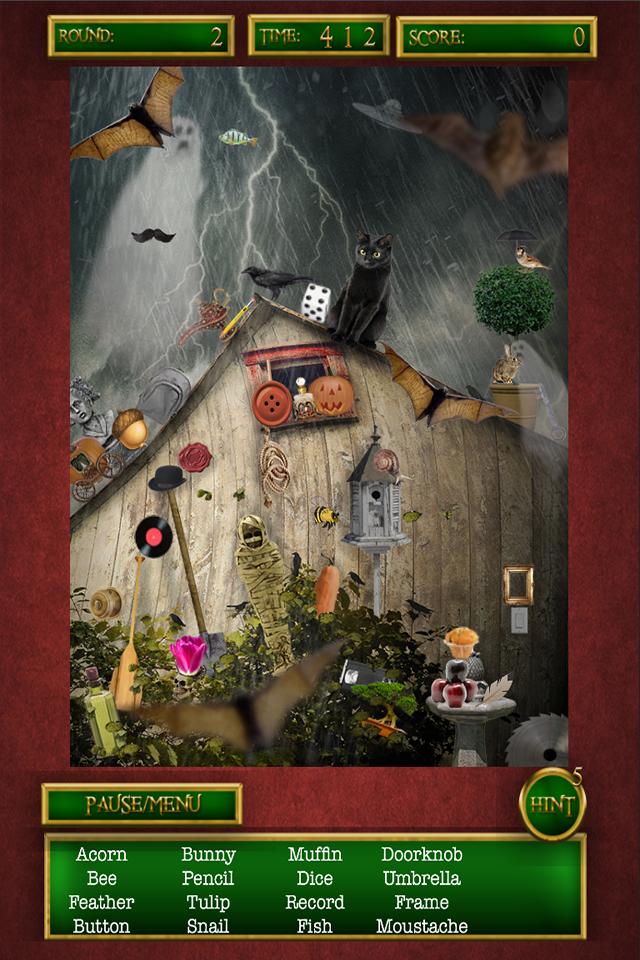Find the bunny under the topiary
640x960 pixels.
click(x=507, y=366)
